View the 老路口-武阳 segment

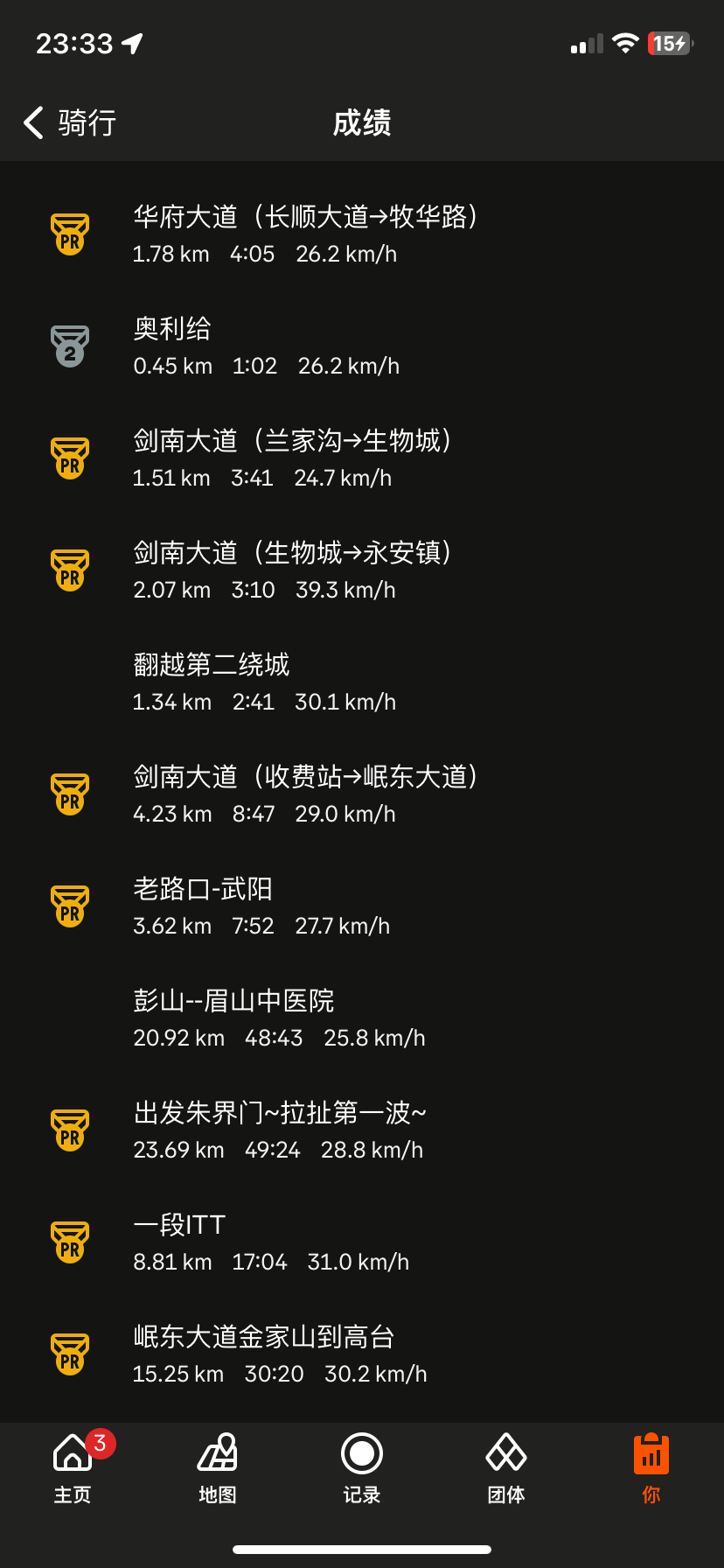click(362, 906)
